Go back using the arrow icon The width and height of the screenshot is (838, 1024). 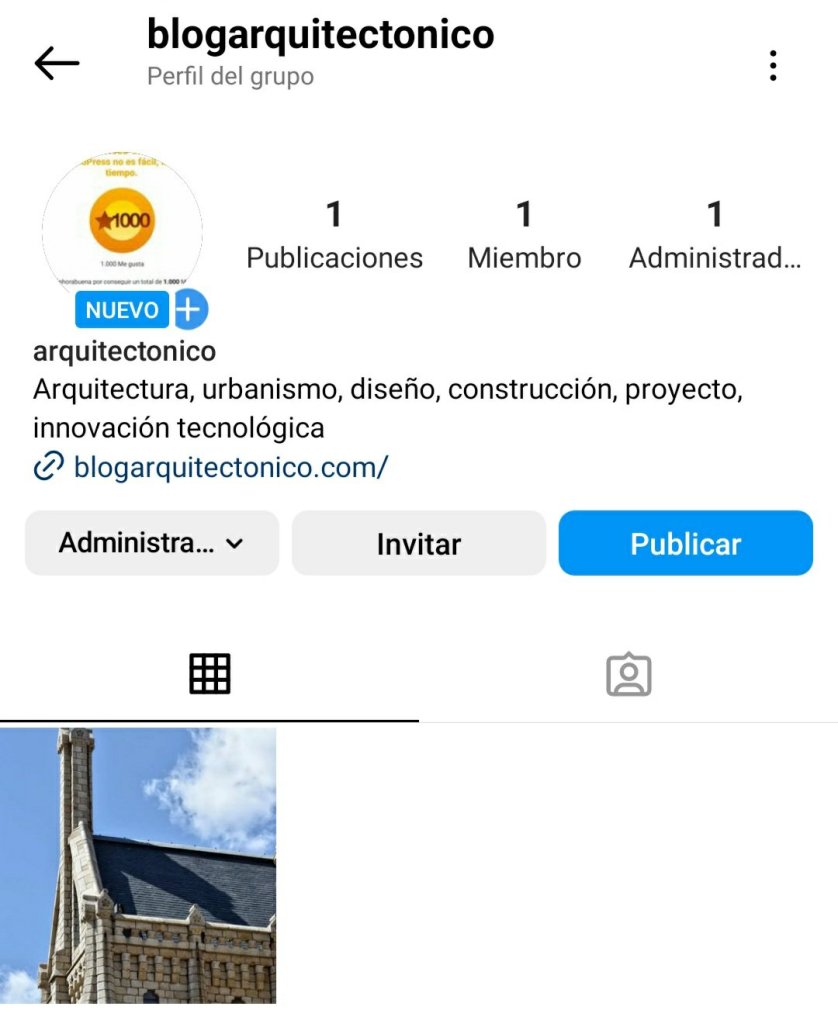pos(57,64)
